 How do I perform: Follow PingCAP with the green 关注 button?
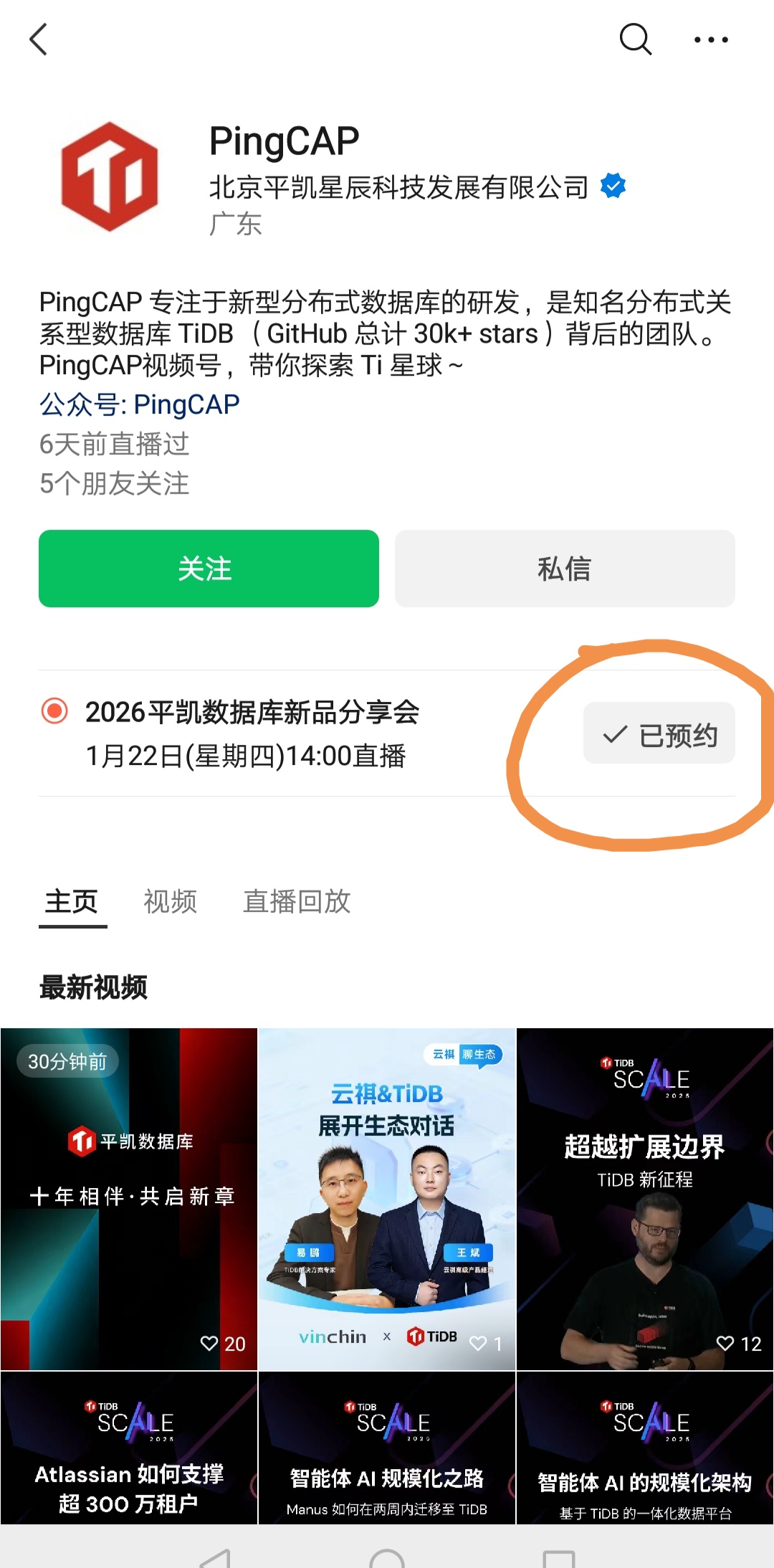click(x=209, y=569)
